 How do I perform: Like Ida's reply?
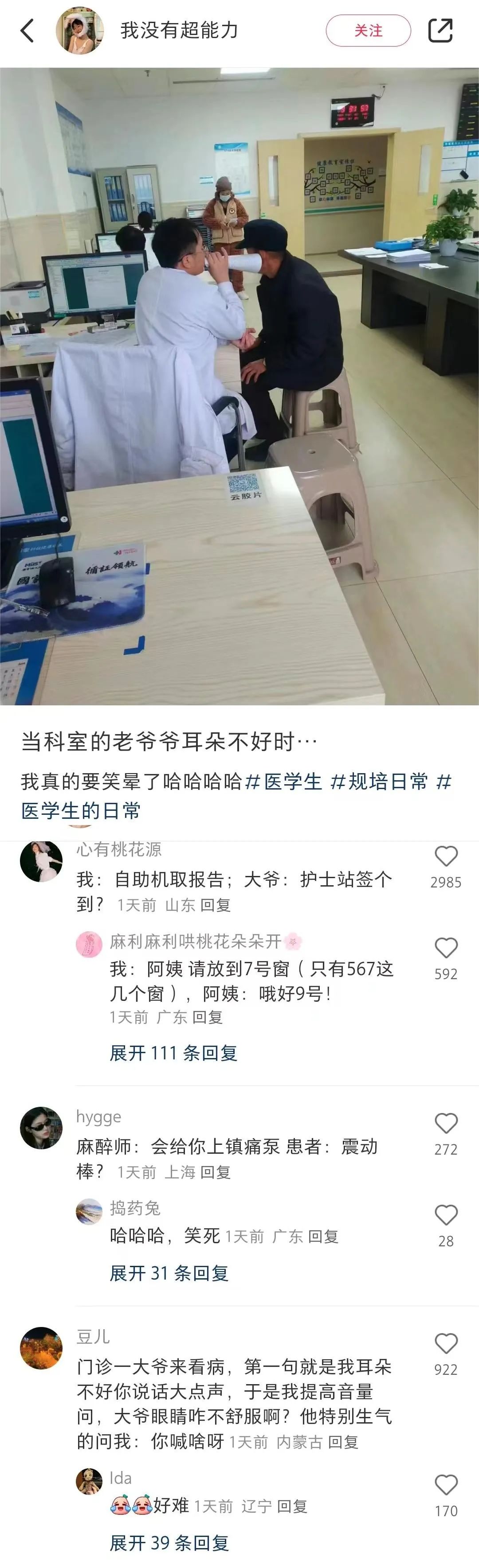pyautogui.click(x=446, y=1485)
